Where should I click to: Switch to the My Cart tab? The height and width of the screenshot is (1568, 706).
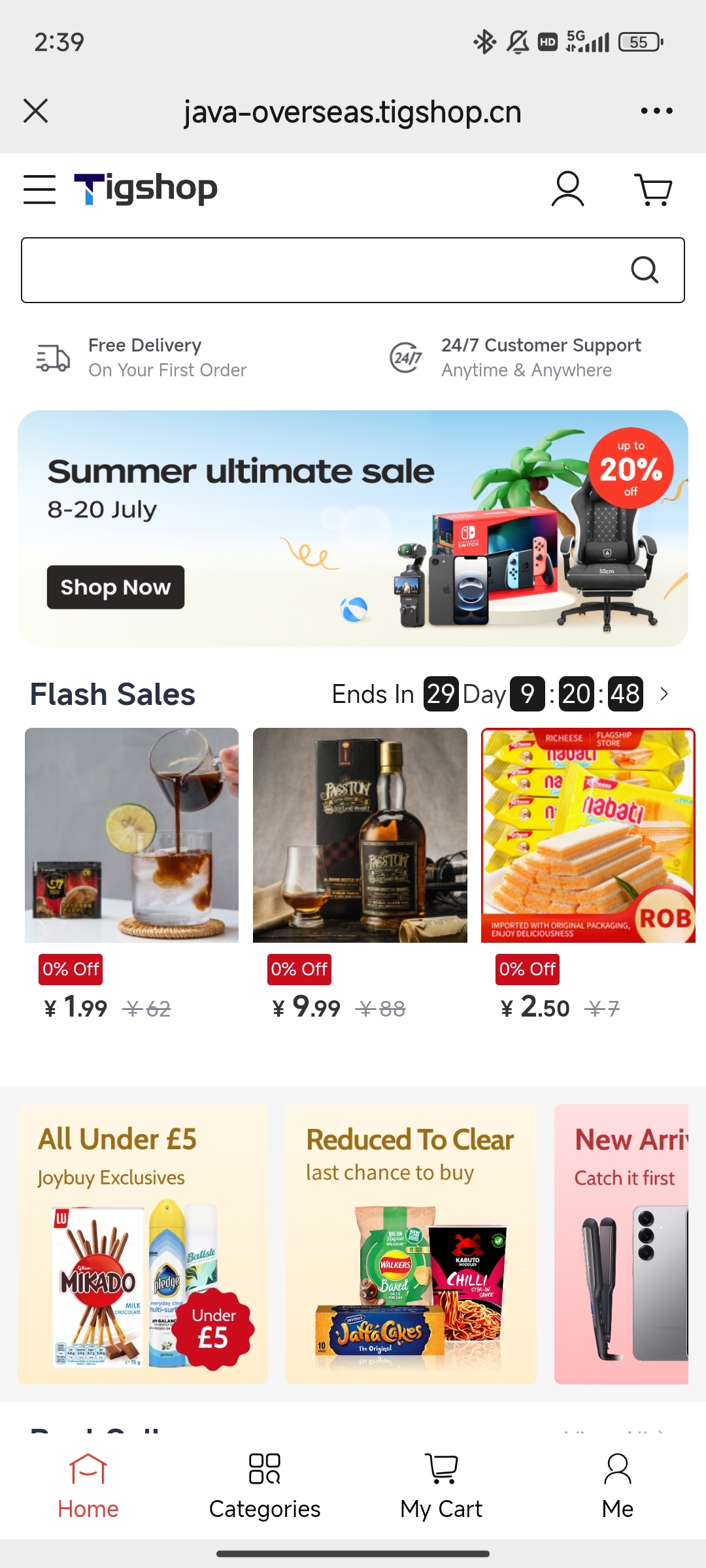[x=441, y=1486]
